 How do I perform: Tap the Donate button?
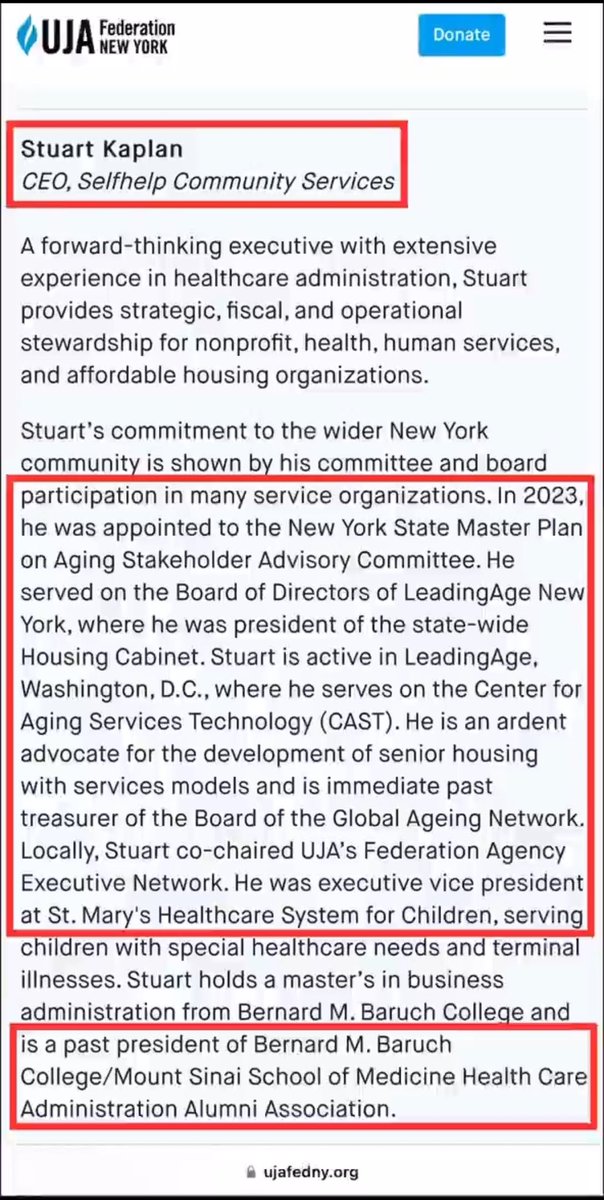461,35
